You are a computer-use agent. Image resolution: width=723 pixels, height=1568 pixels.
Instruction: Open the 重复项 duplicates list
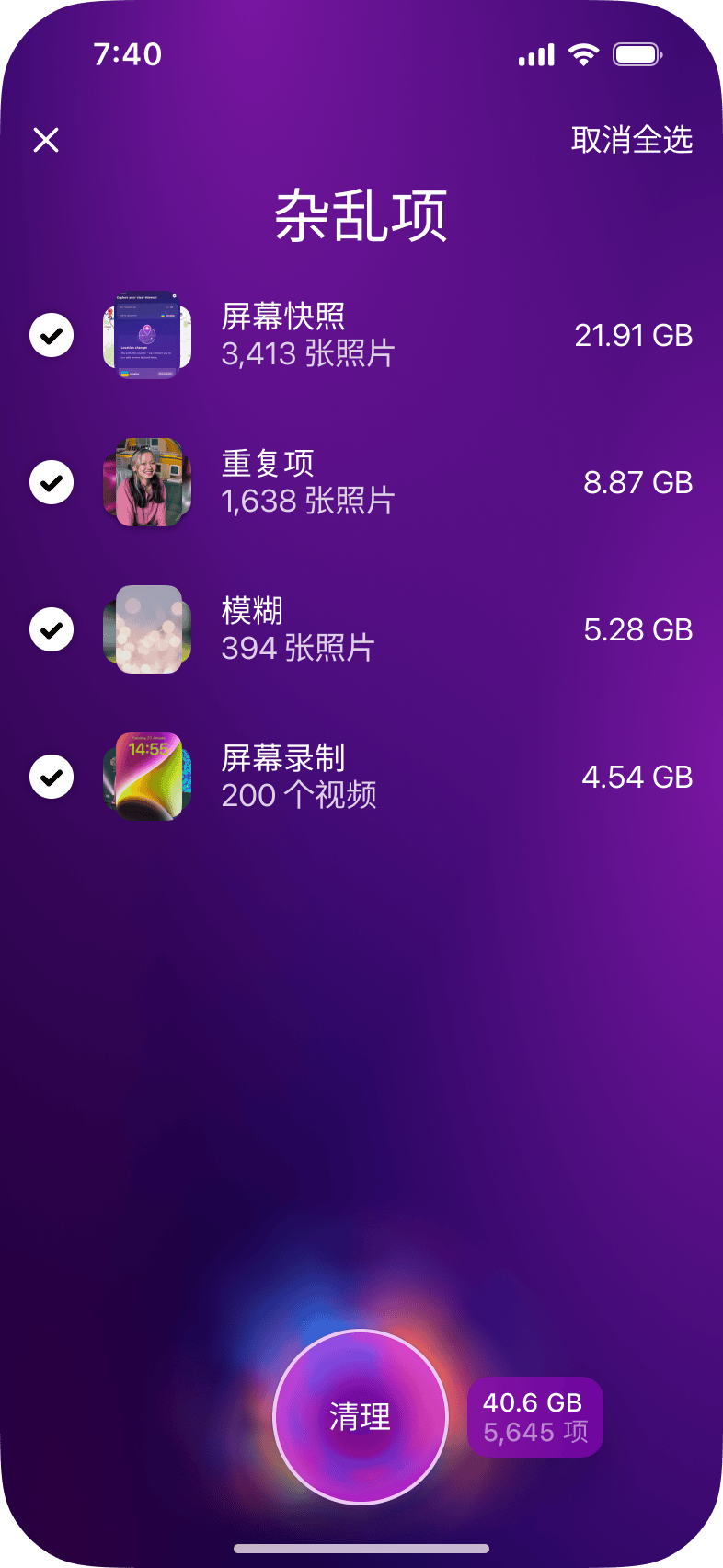coord(309,481)
